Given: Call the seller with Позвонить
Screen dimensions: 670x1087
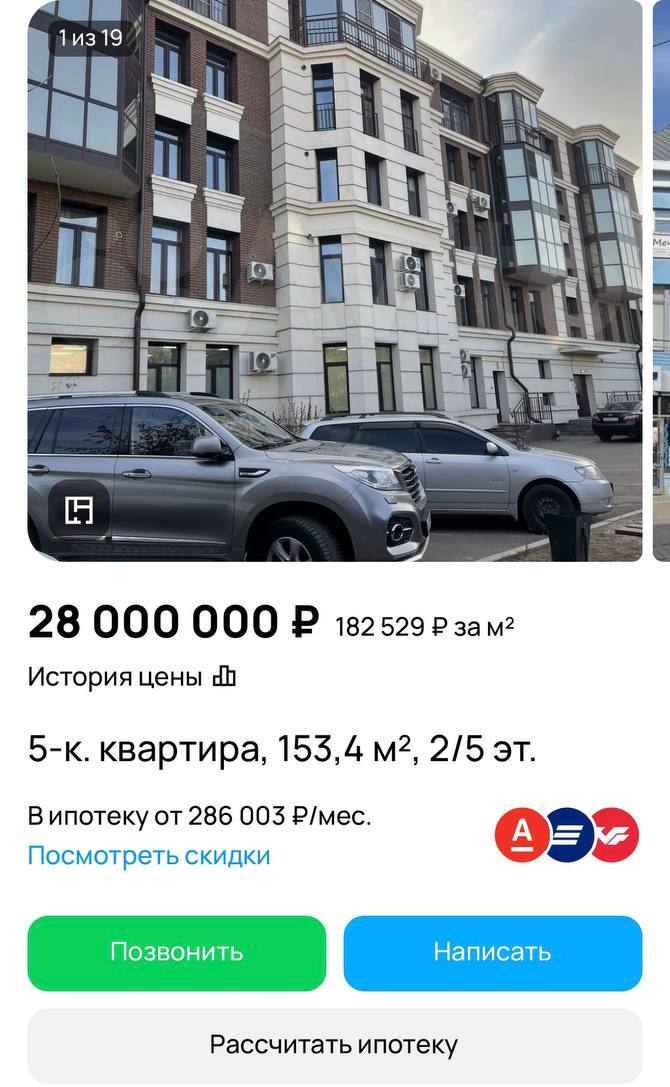Looking at the screenshot, I should [177, 952].
